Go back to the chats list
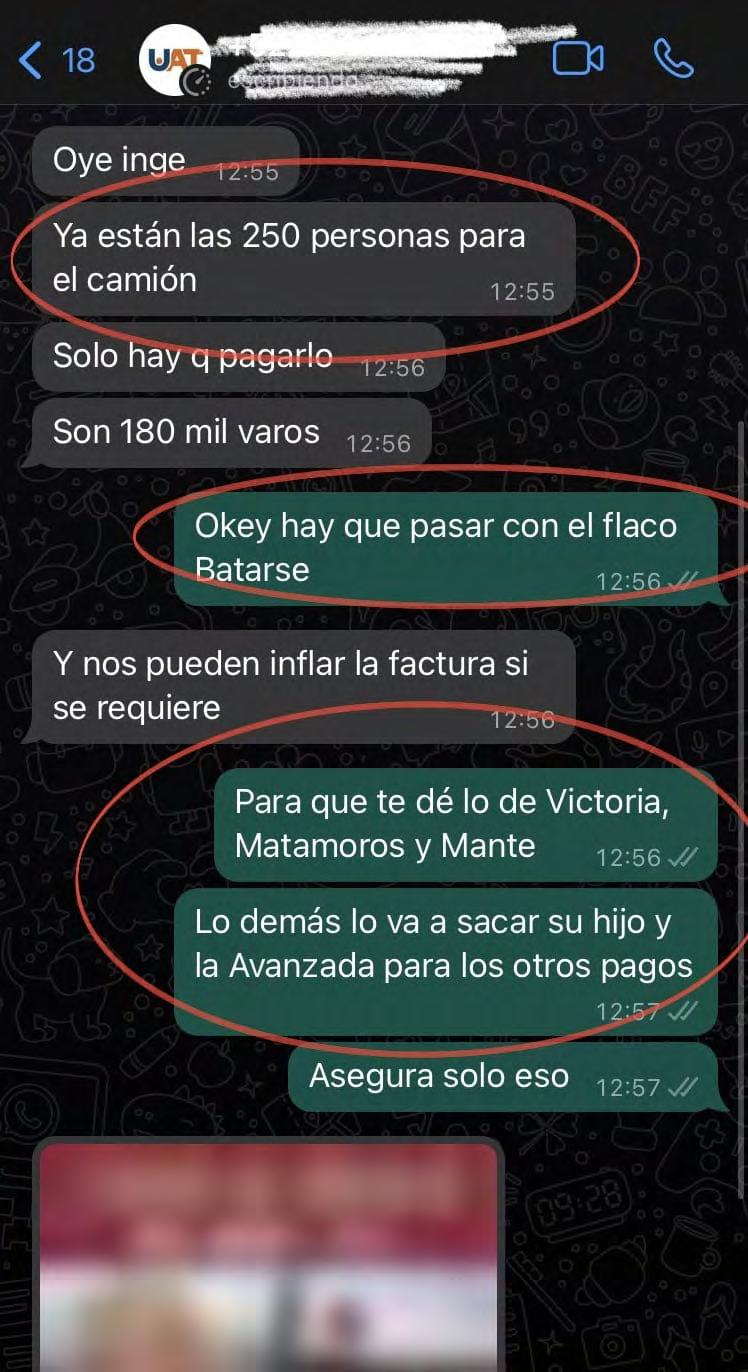 point(55,60)
